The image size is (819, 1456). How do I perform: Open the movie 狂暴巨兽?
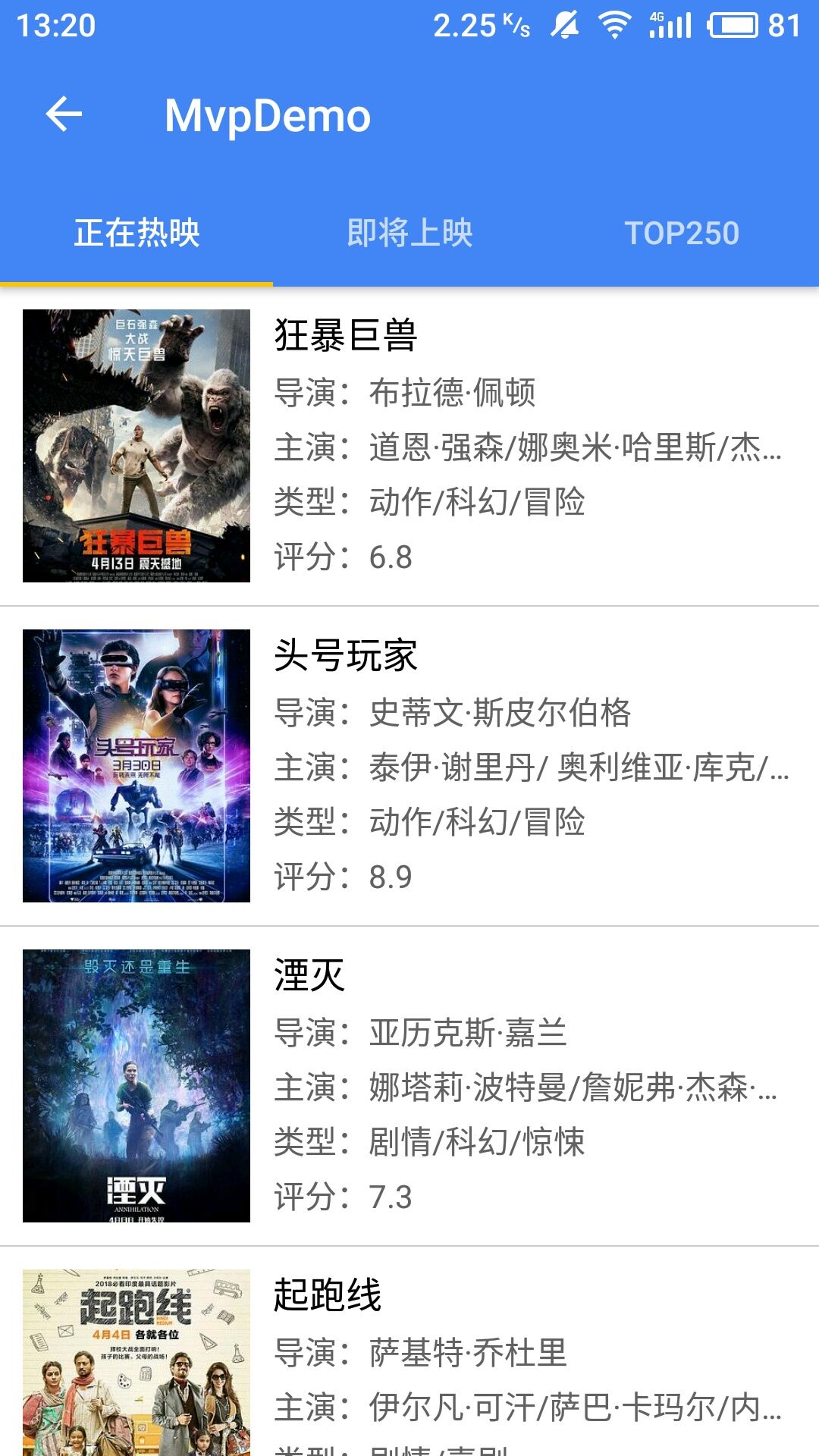point(409,446)
